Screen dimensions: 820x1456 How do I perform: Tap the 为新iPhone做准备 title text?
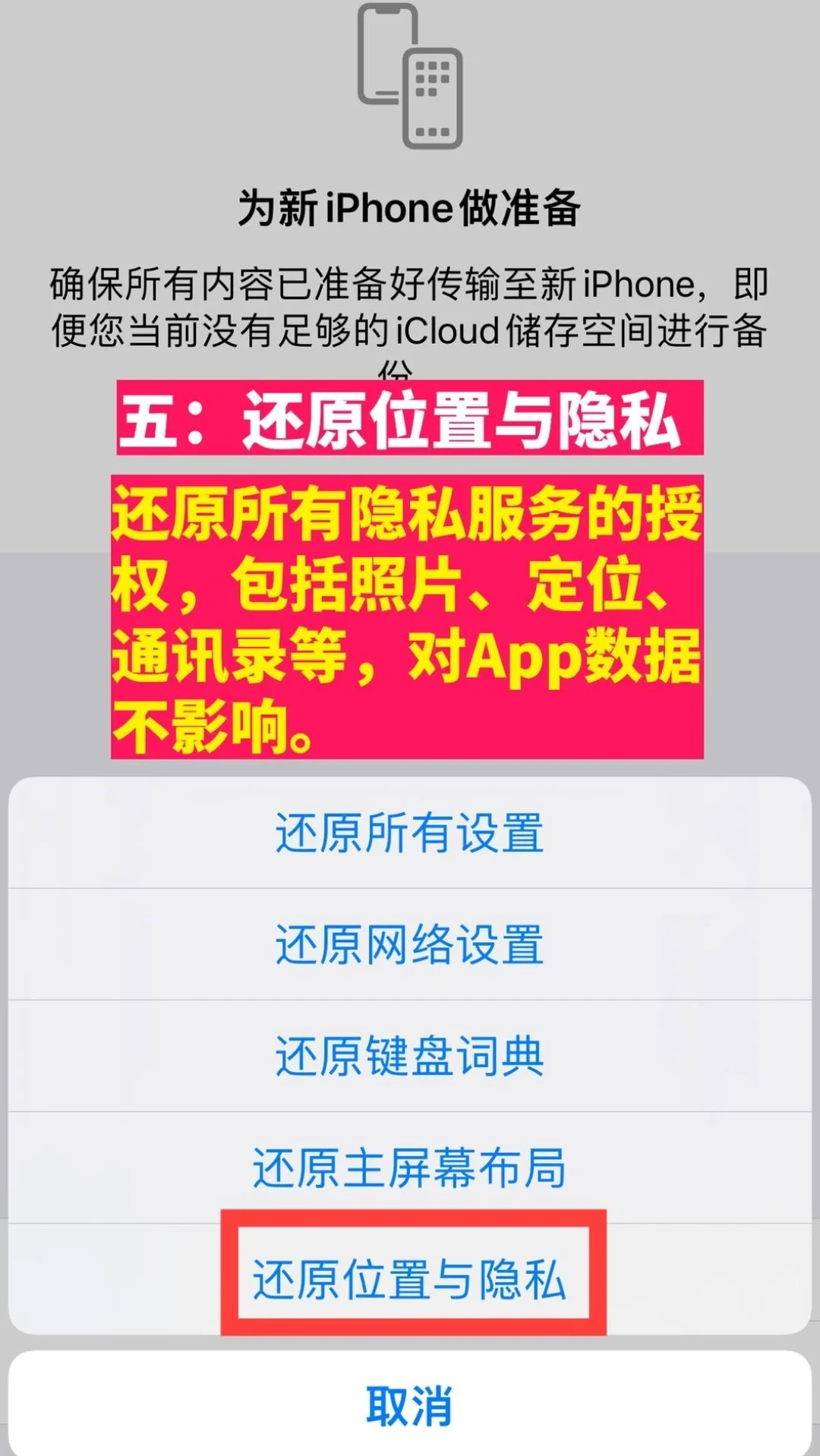(x=410, y=205)
